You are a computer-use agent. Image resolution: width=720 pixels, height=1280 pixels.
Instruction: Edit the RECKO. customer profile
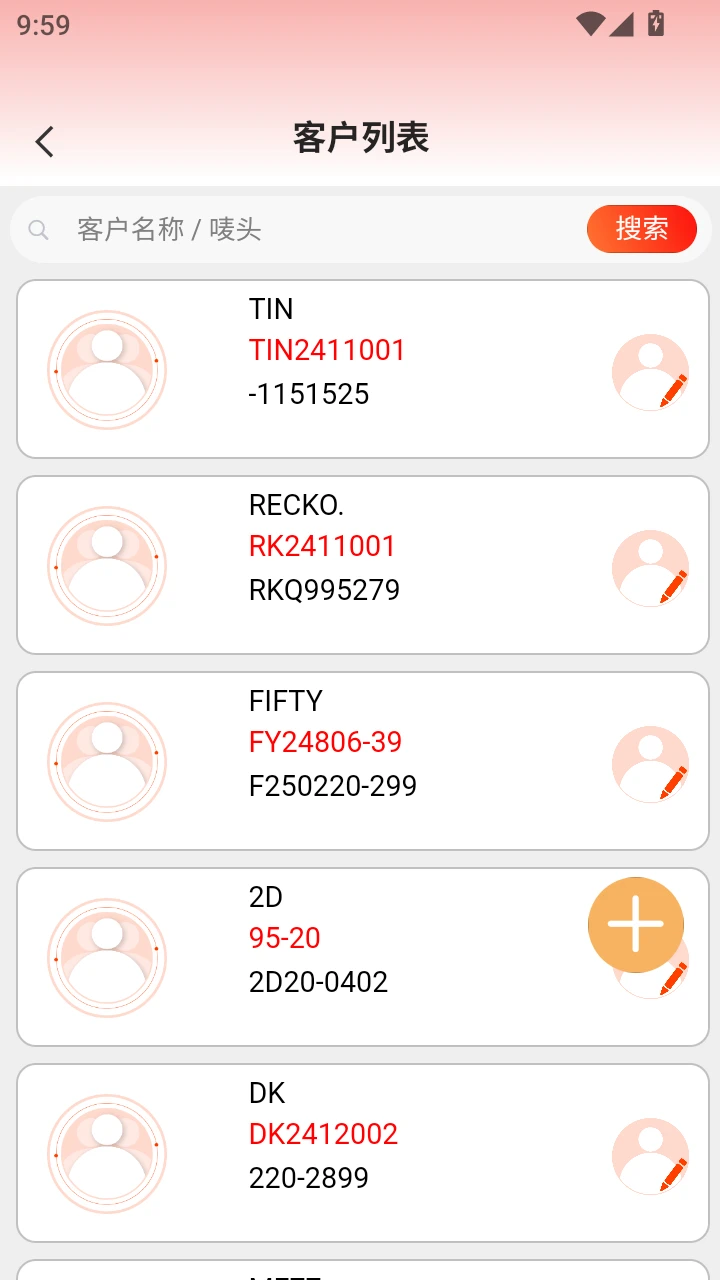pos(651,568)
